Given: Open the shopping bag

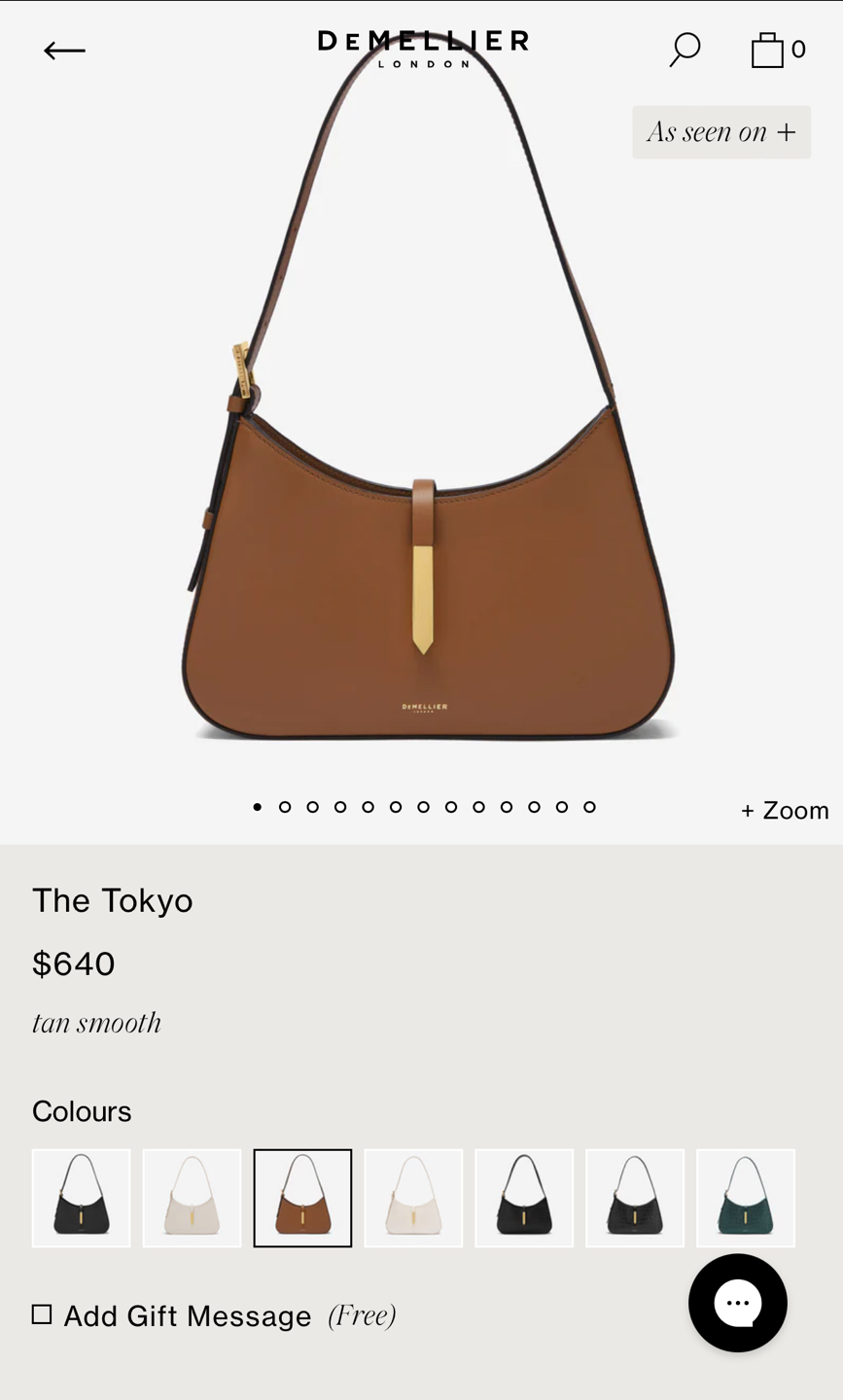Looking at the screenshot, I should point(767,50).
